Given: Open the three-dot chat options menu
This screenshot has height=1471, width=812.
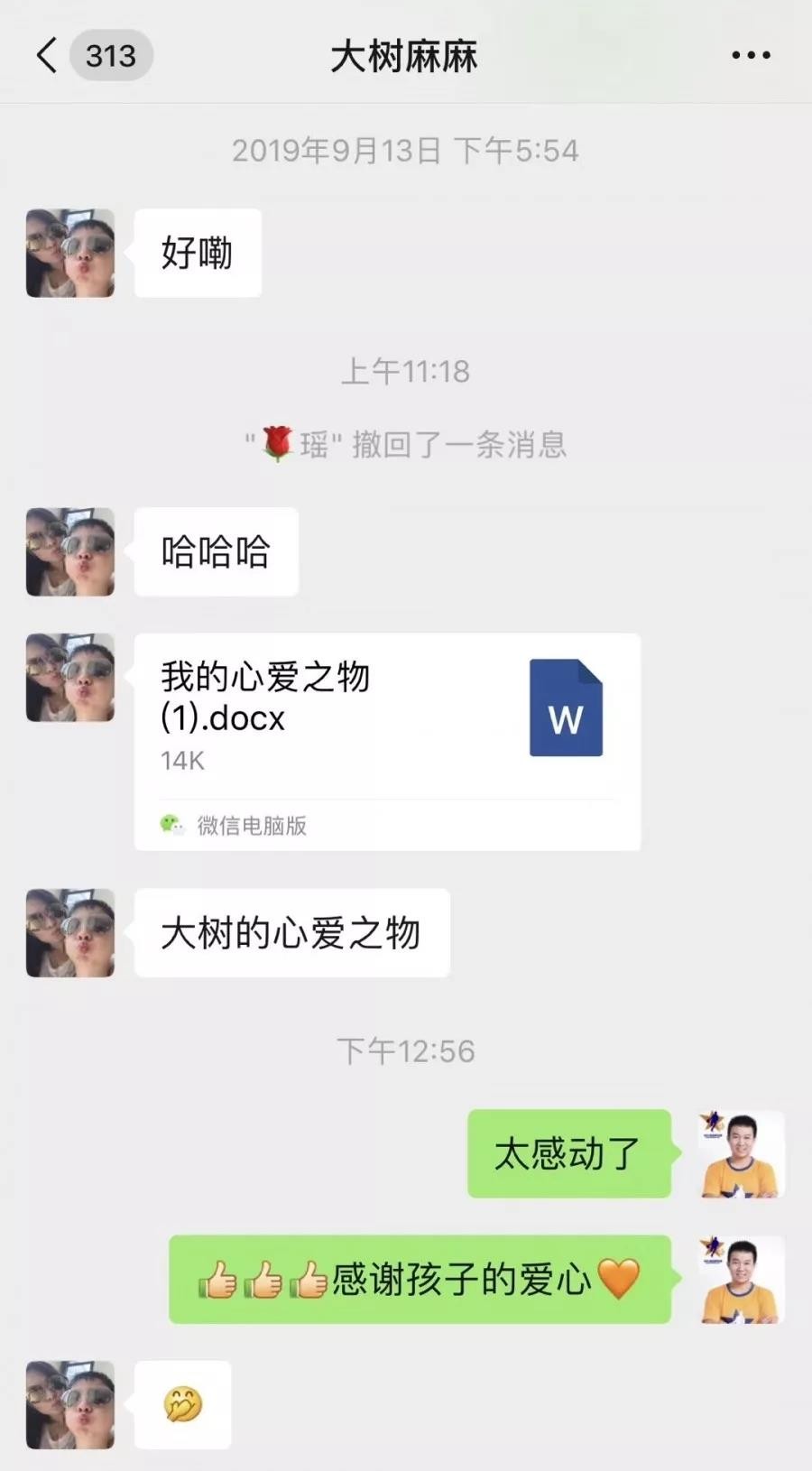Looking at the screenshot, I should tap(750, 55).
